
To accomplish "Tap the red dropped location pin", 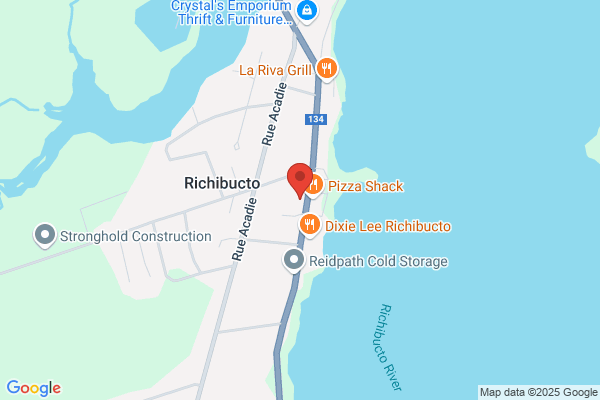I will (300, 181).
